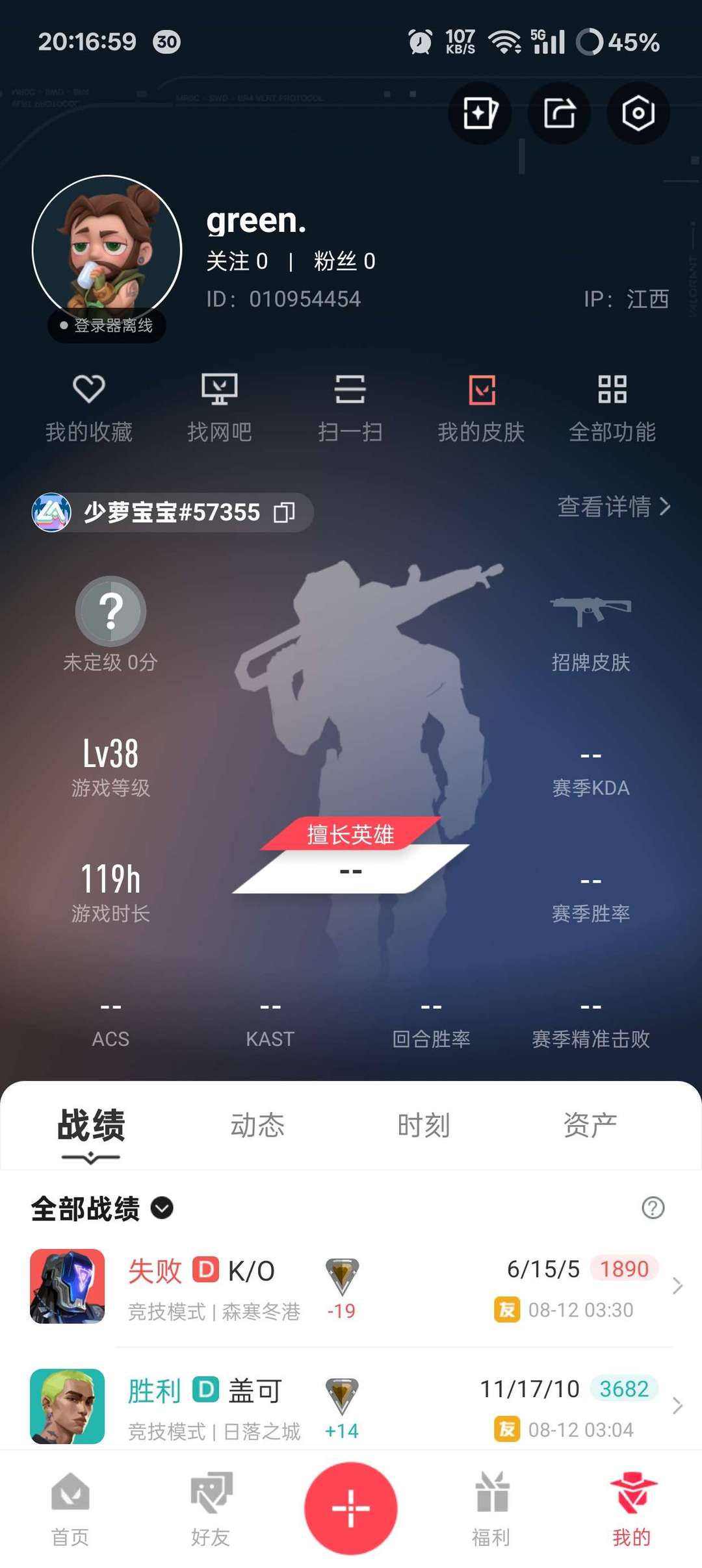Open the 胜利 盖可 match record
Screen dimensions: 702x1568
[351, 1406]
